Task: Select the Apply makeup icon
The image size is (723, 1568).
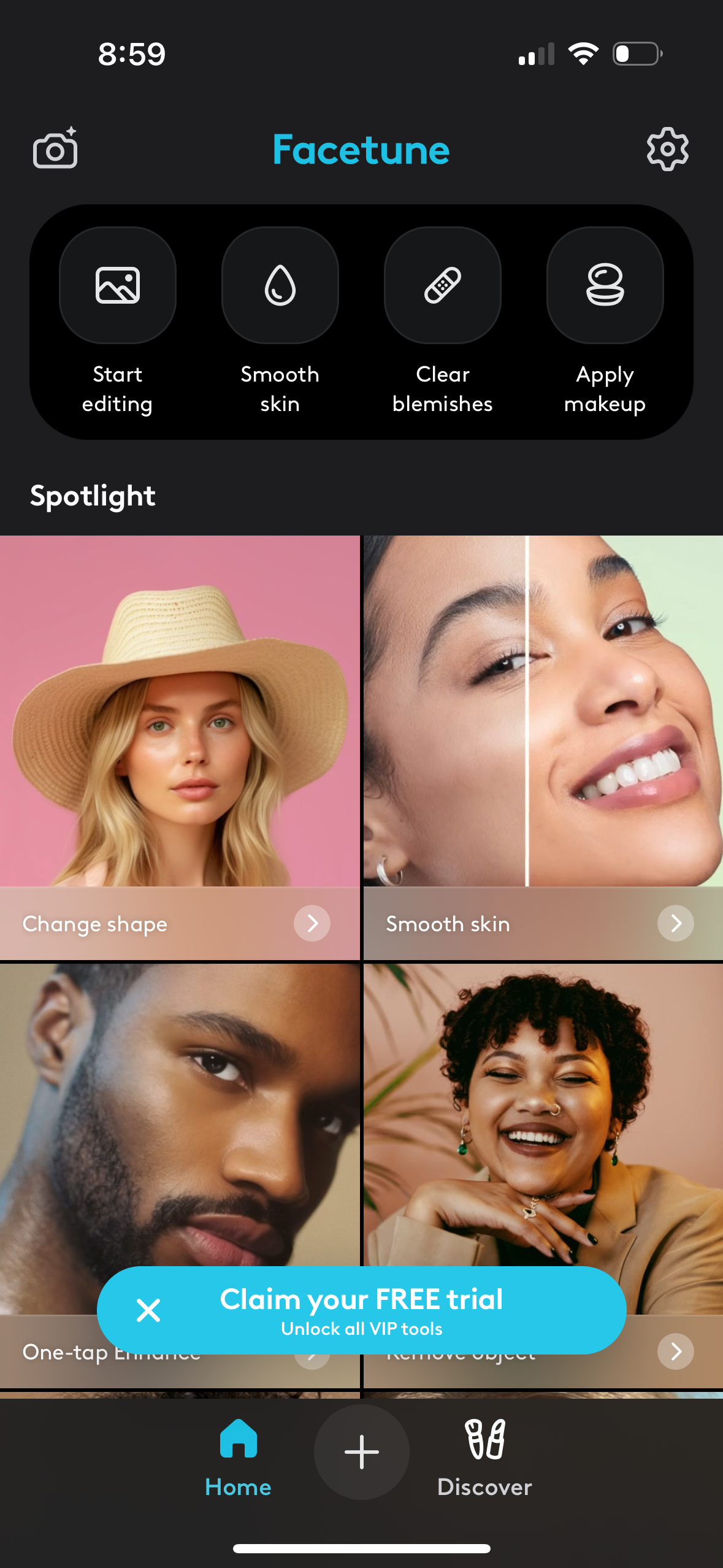Action: pyautogui.click(x=605, y=286)
